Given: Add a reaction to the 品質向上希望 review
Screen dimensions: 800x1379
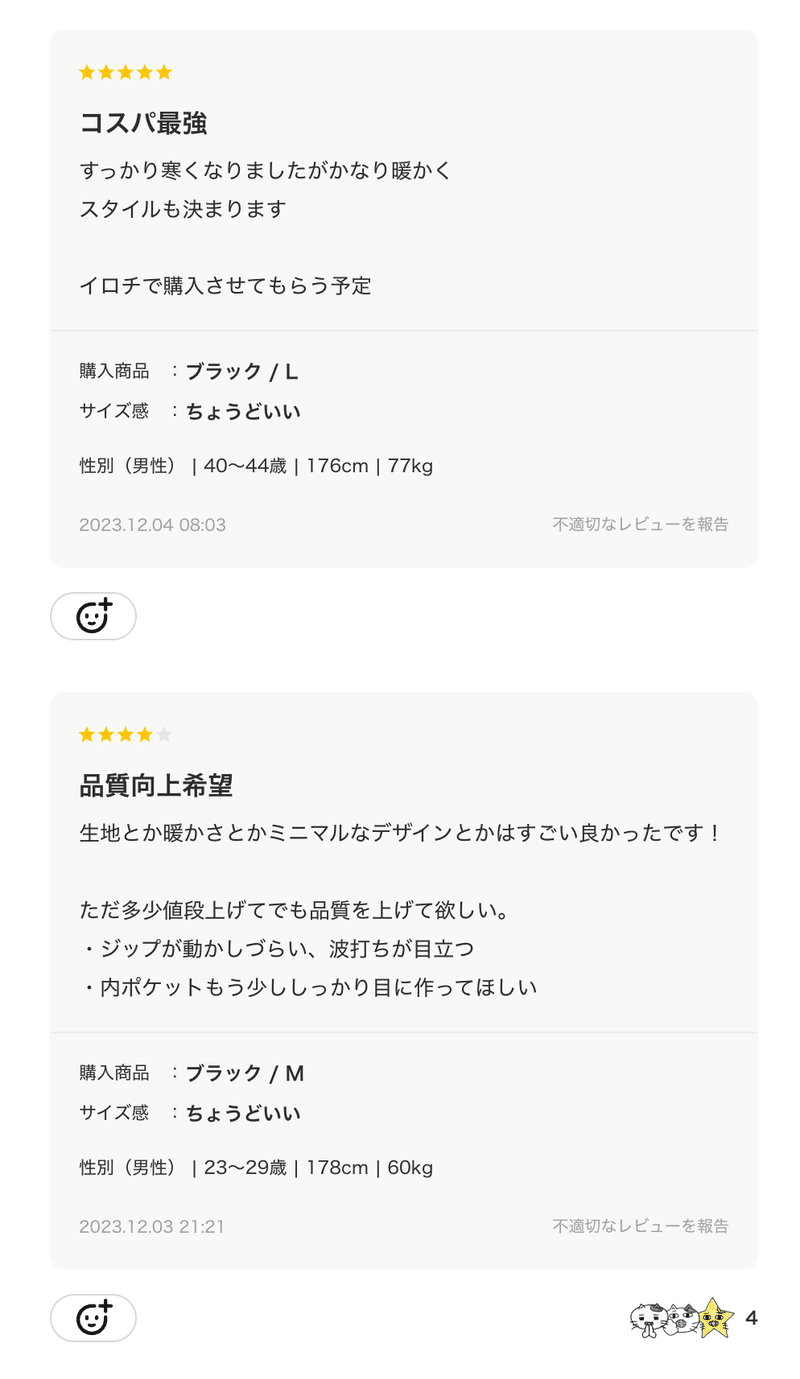Looking at the screenshot, I should click(93, 1318).
